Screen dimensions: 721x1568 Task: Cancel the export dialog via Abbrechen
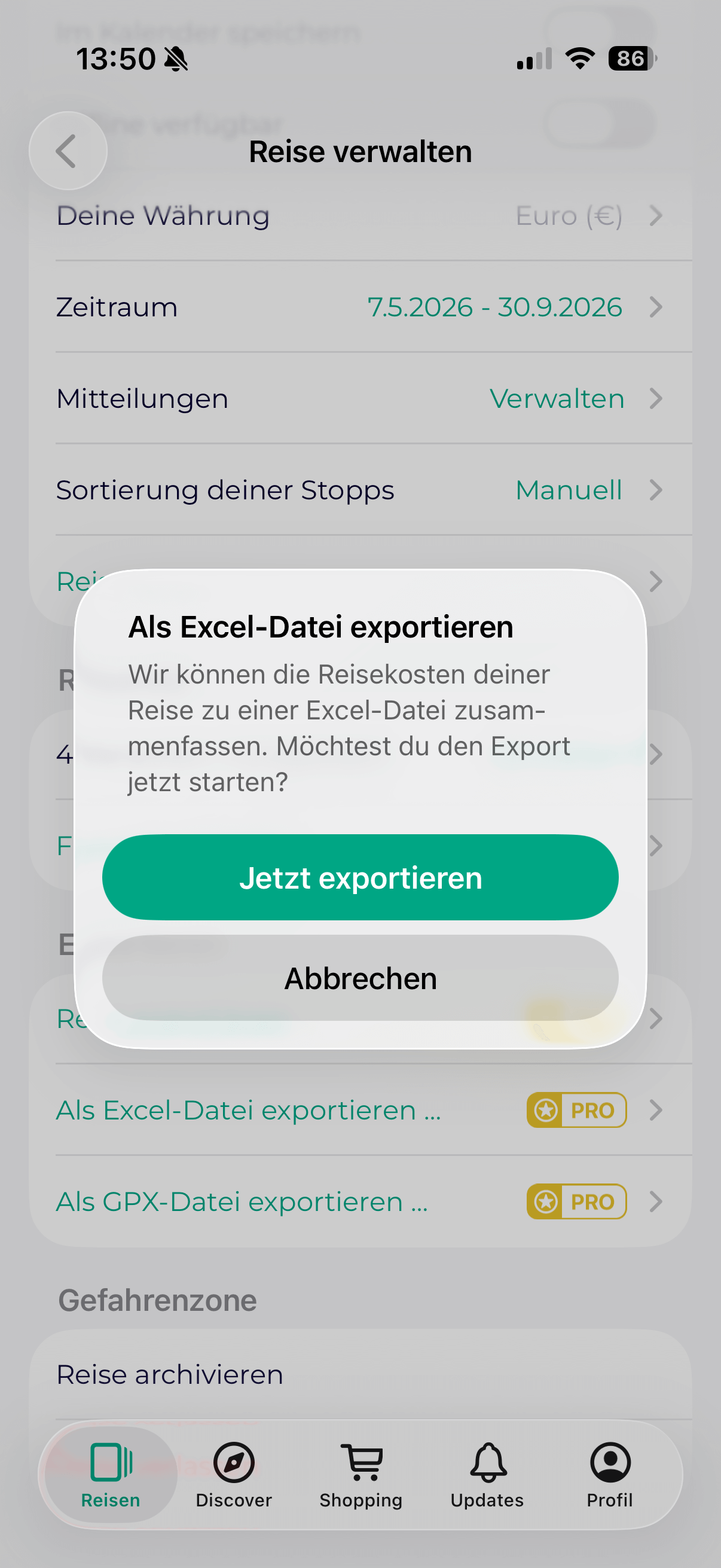tap(360, 978)
